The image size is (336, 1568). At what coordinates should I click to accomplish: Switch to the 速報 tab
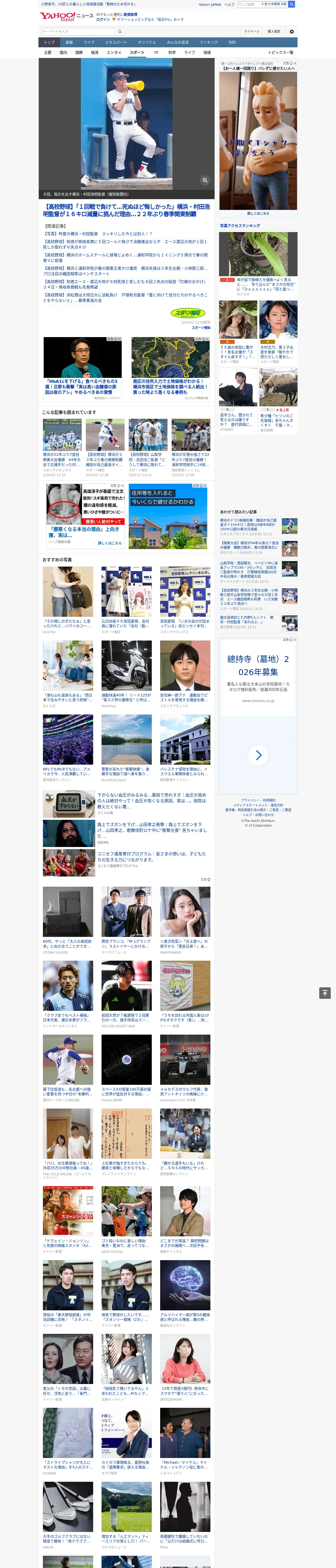69,43
